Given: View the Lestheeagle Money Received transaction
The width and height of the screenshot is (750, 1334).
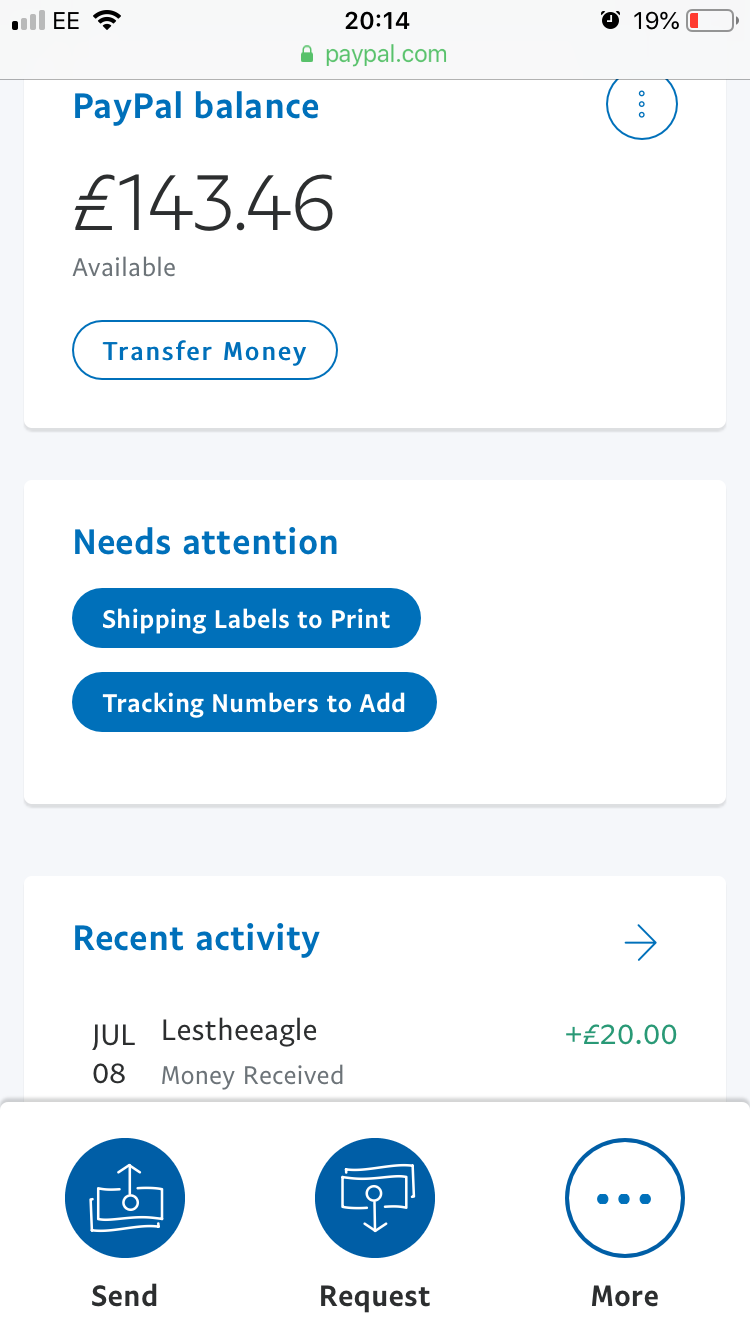Looking at the screenshot, I should (x=375, y=1052).
